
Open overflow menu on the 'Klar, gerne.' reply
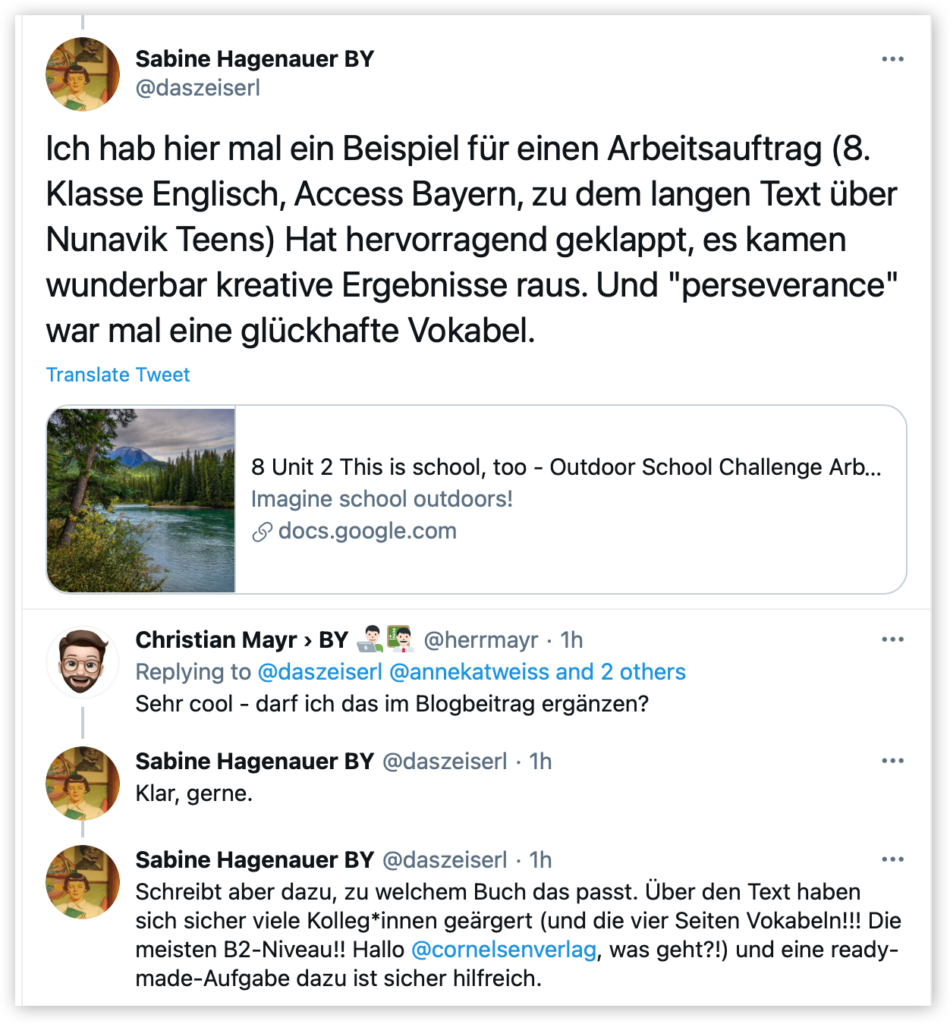pyautogui.click(x=892, y=761)
